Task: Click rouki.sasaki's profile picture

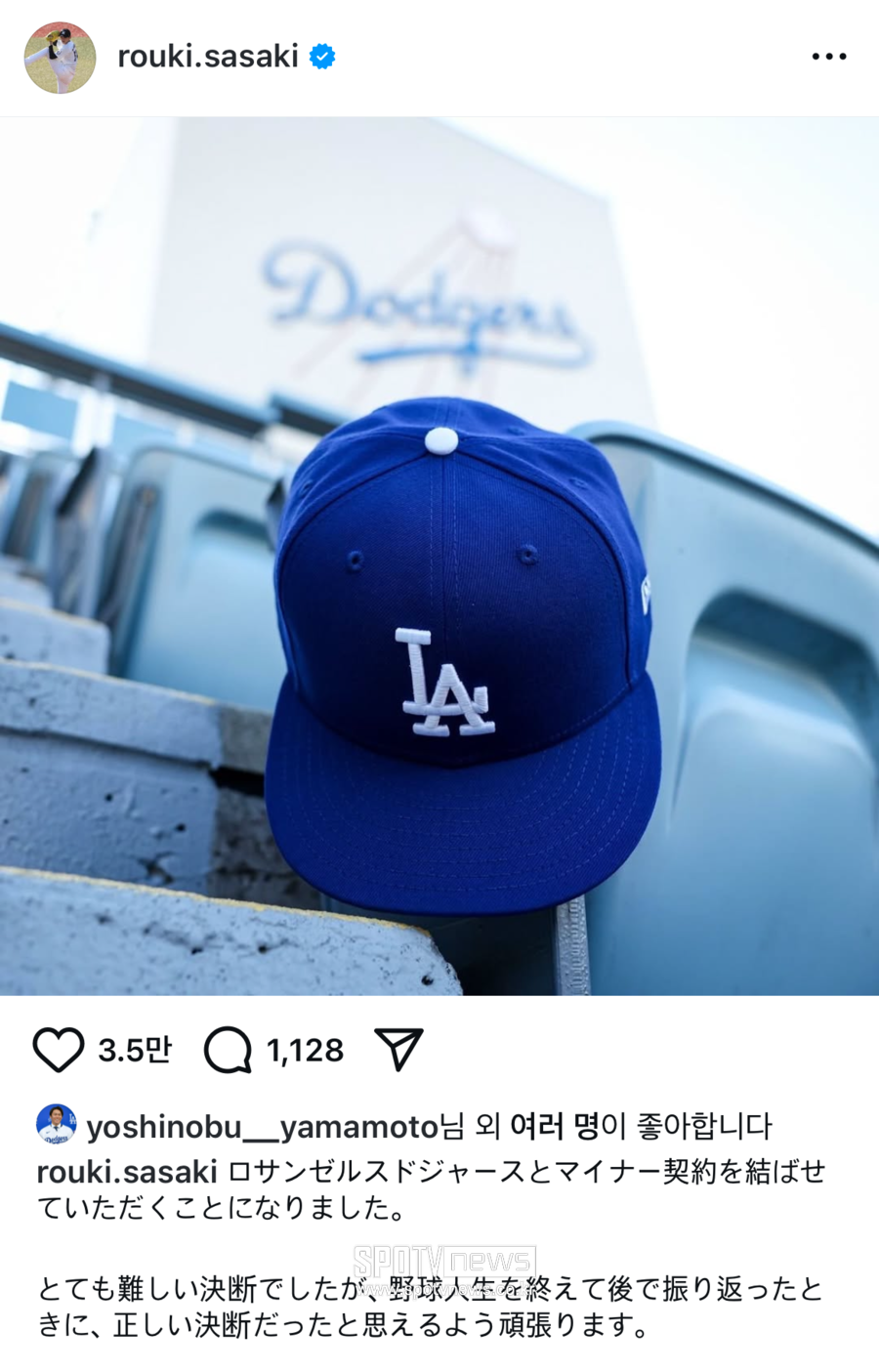Action: pos(60,56)
